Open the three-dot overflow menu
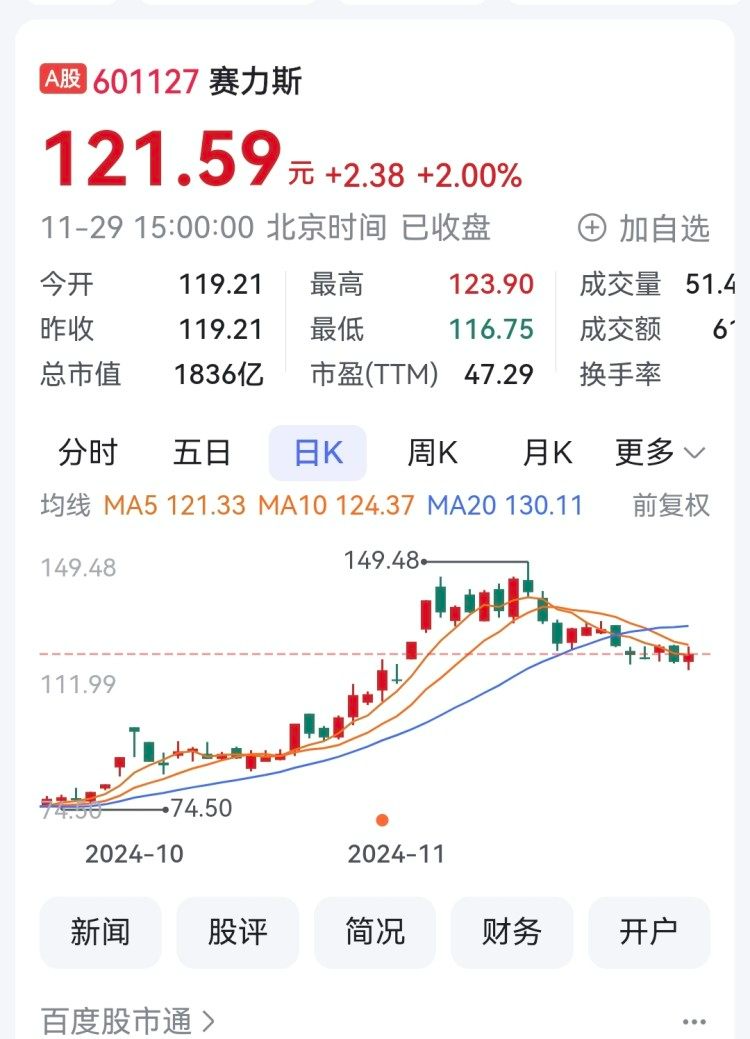The width and height of the screenshot is (750, 1039). [x=694, y=1022]
